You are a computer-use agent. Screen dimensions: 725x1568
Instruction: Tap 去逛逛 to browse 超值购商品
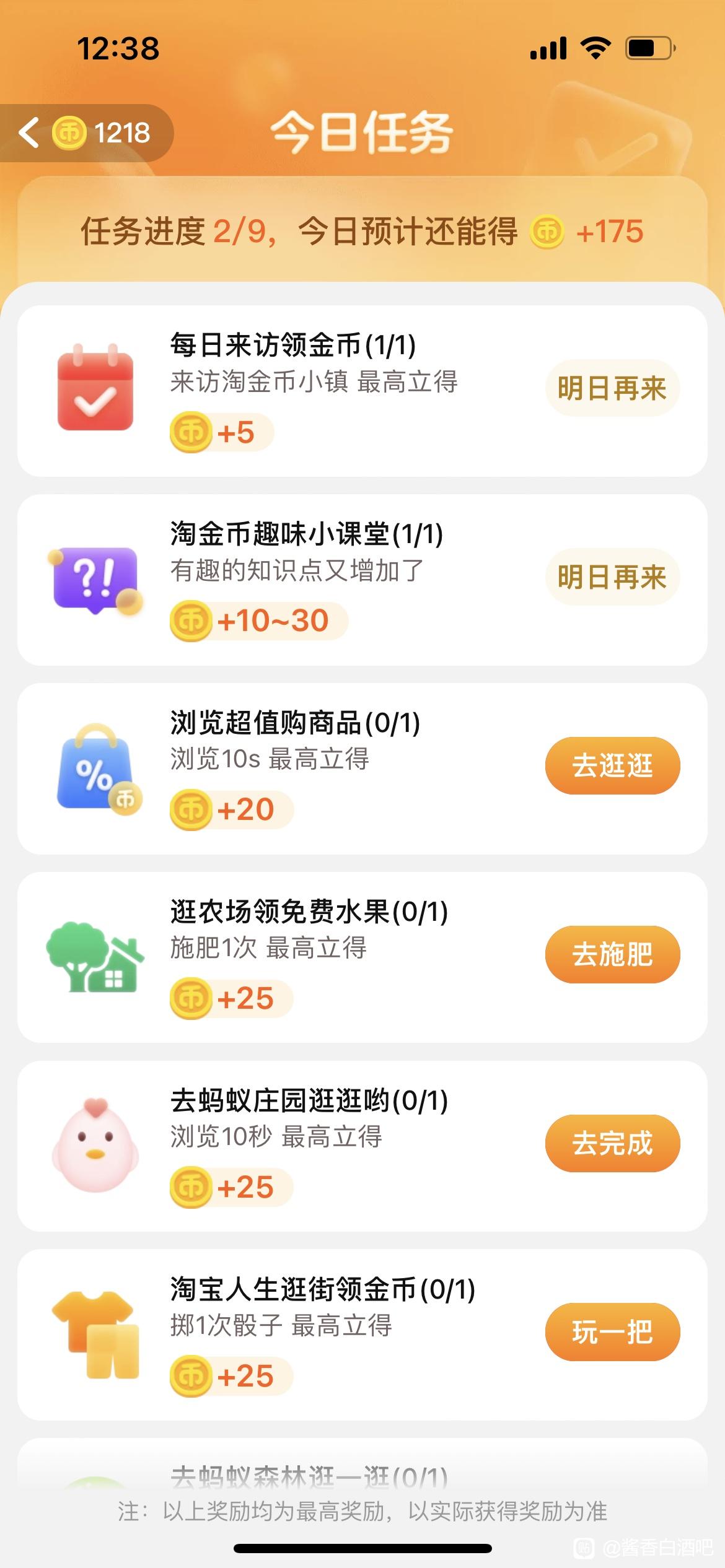(x=612, y=765)
